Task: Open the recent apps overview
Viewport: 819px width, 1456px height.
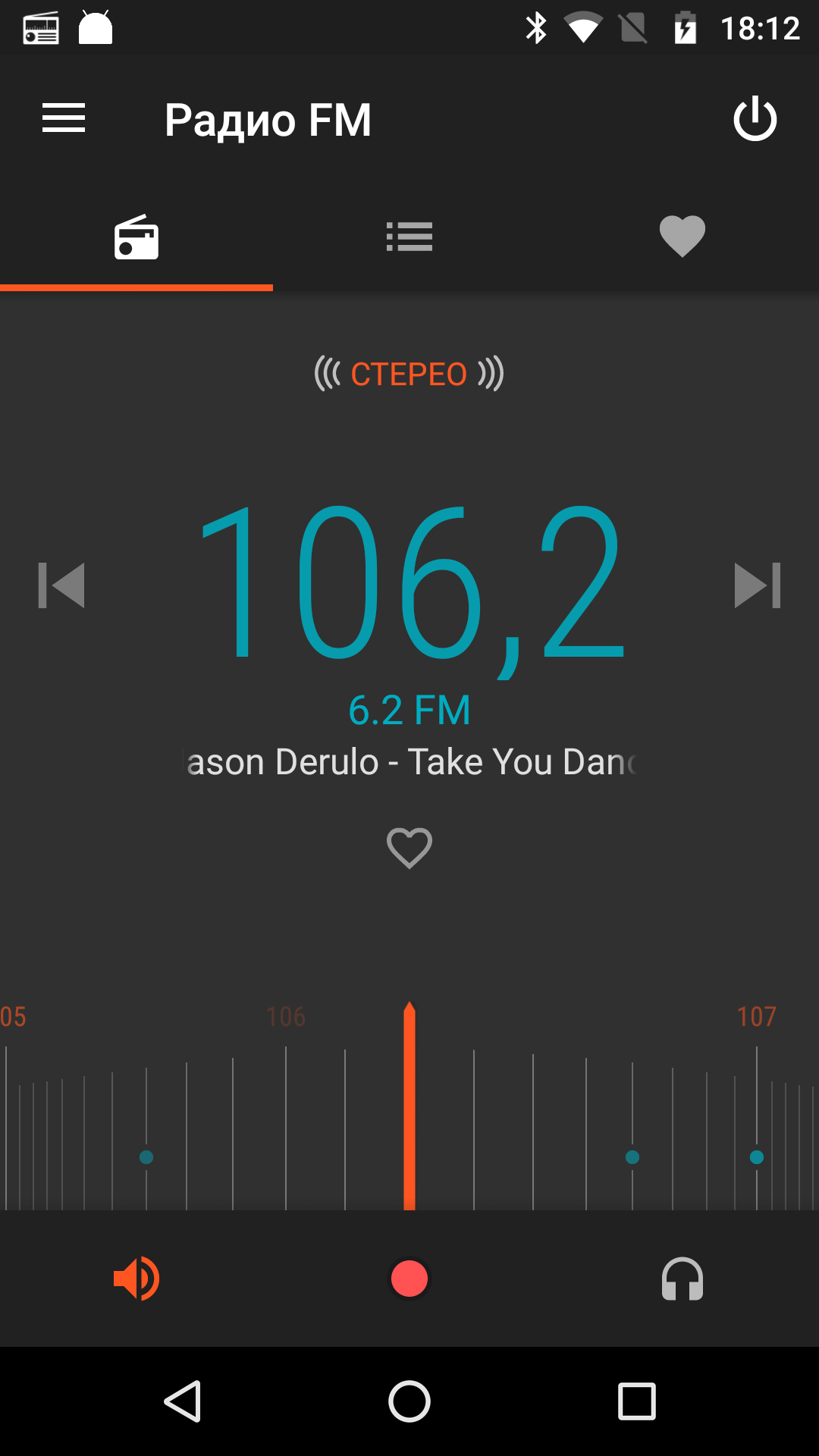Action: coord(637,1401)
